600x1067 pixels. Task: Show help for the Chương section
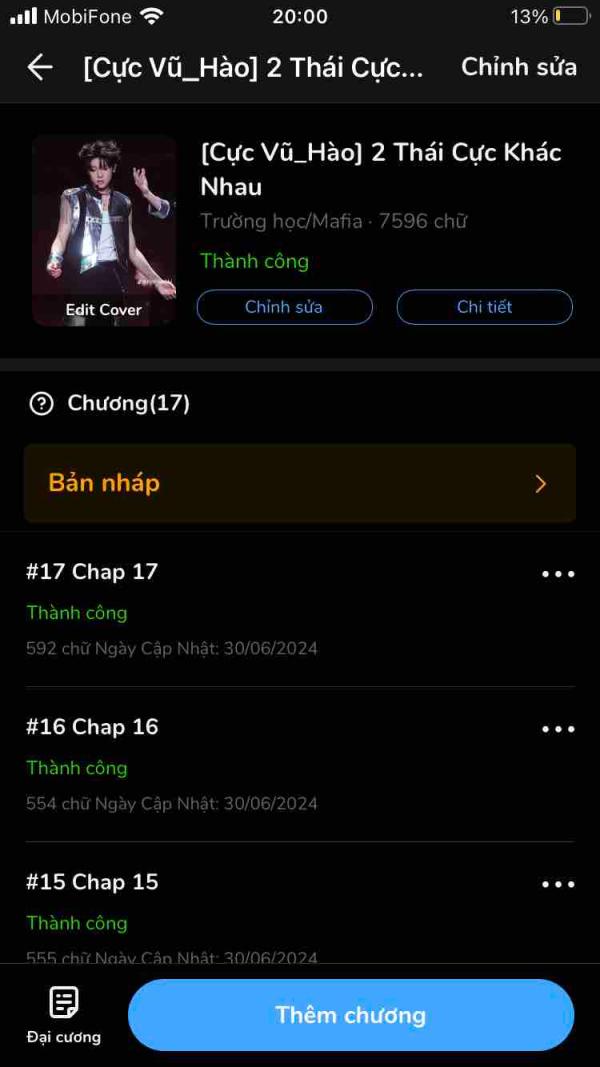pyautogui.click(x=41, y=403)
